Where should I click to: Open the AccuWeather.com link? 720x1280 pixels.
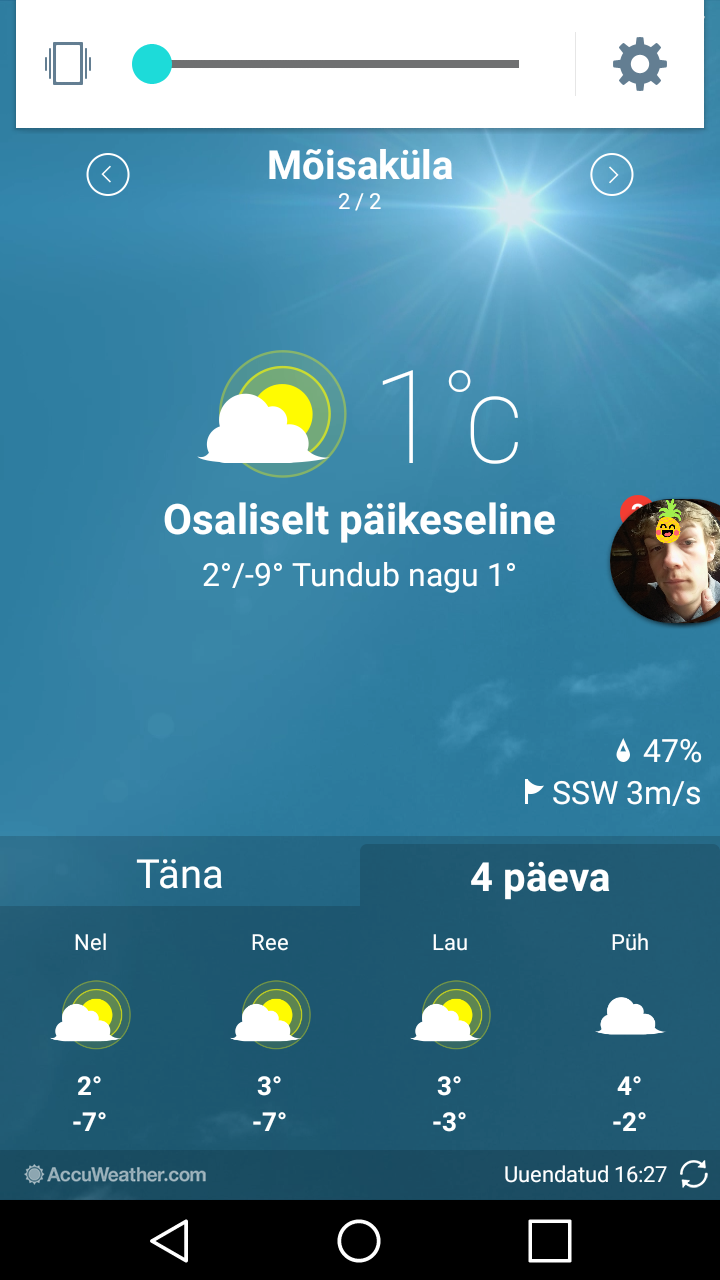point(116,1175)
